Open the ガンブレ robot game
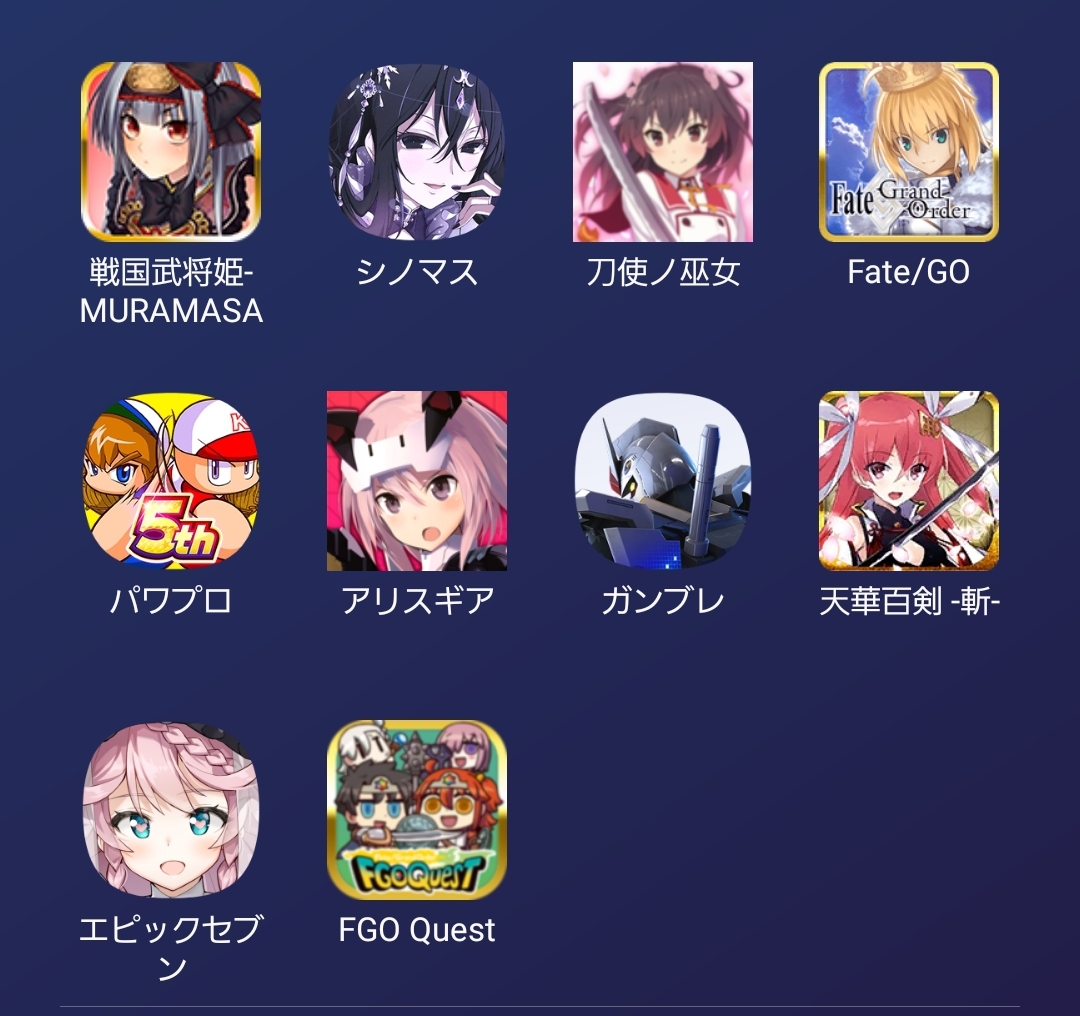This screenshot has width=1080, height=1016. (x=663, y=481)
